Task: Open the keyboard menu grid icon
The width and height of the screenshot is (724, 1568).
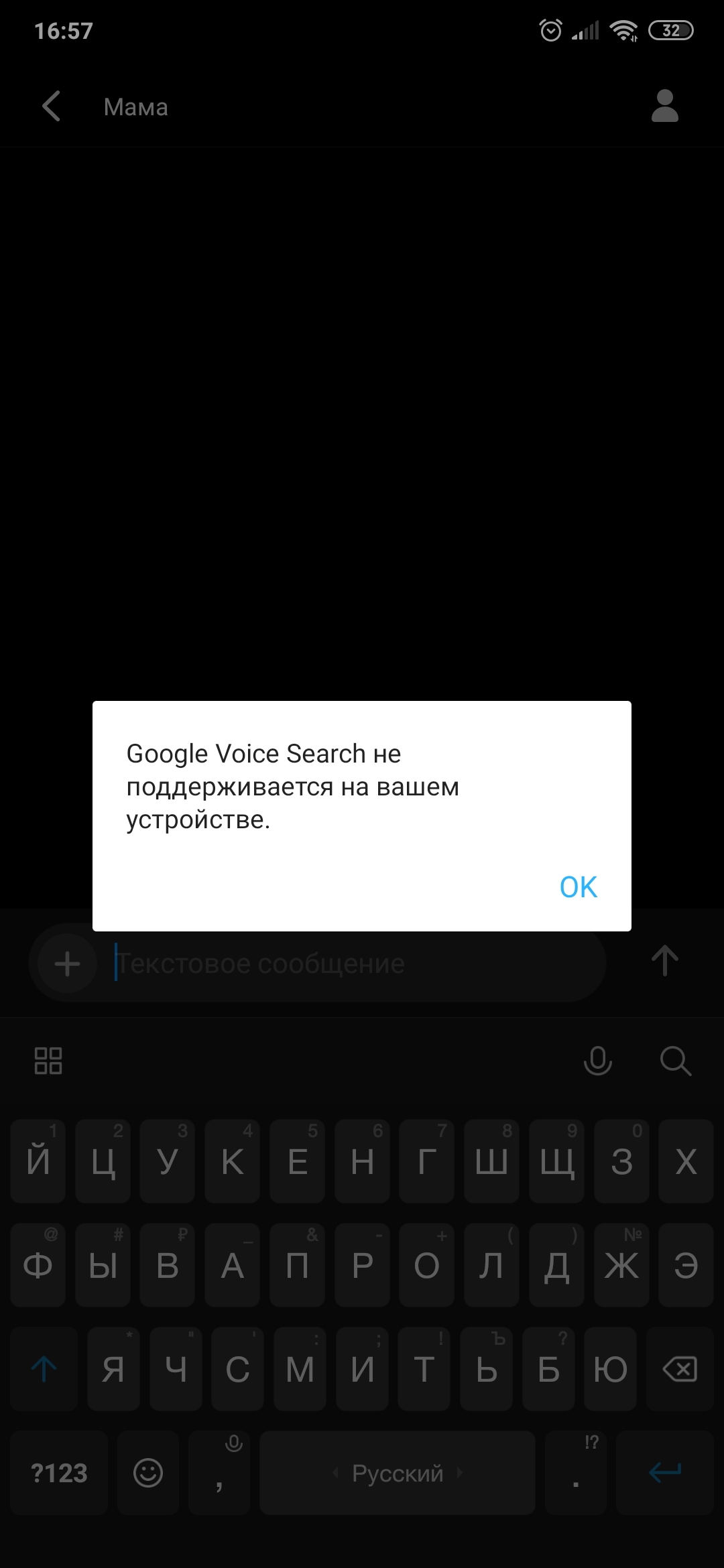Action: [48, 1061]
